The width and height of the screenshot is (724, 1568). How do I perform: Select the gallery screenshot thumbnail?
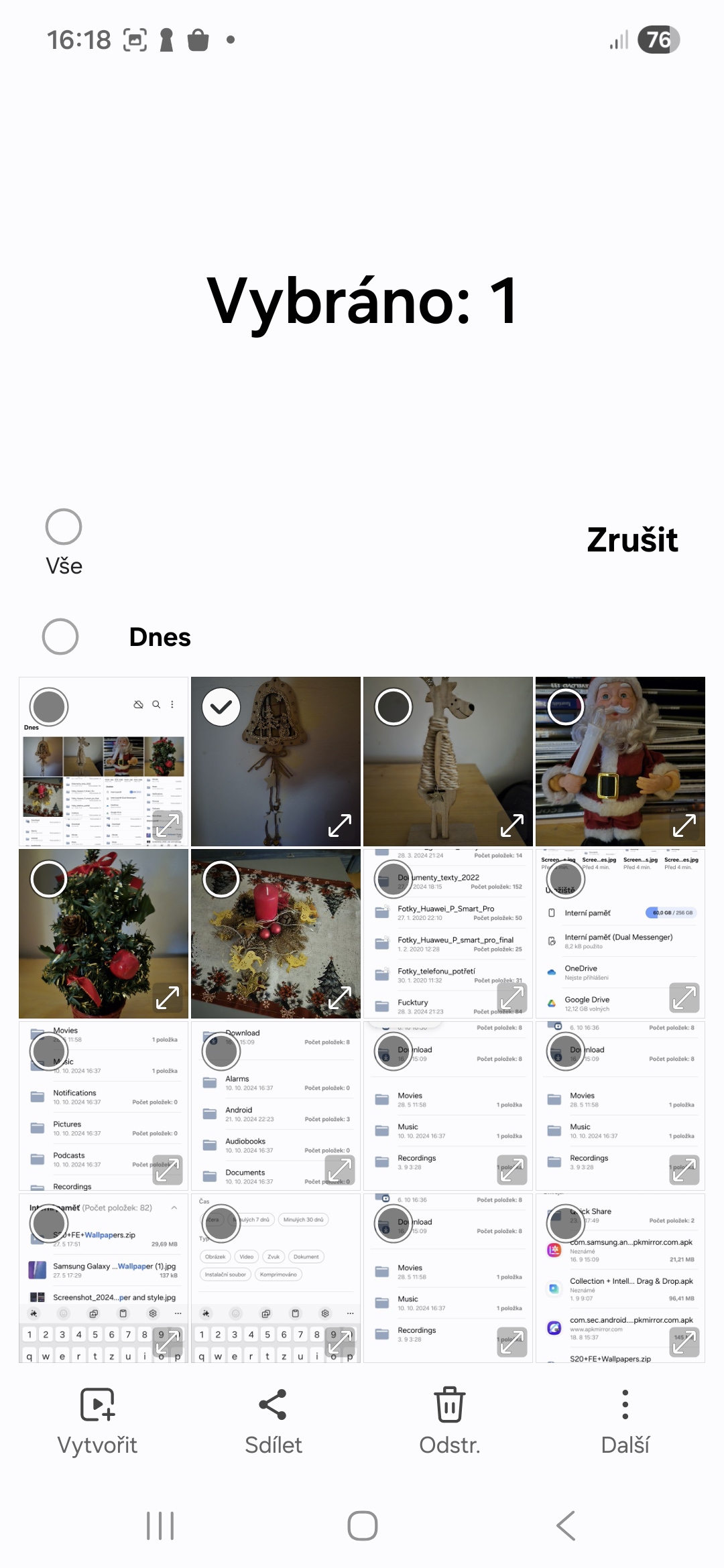[x=49, y=707]
